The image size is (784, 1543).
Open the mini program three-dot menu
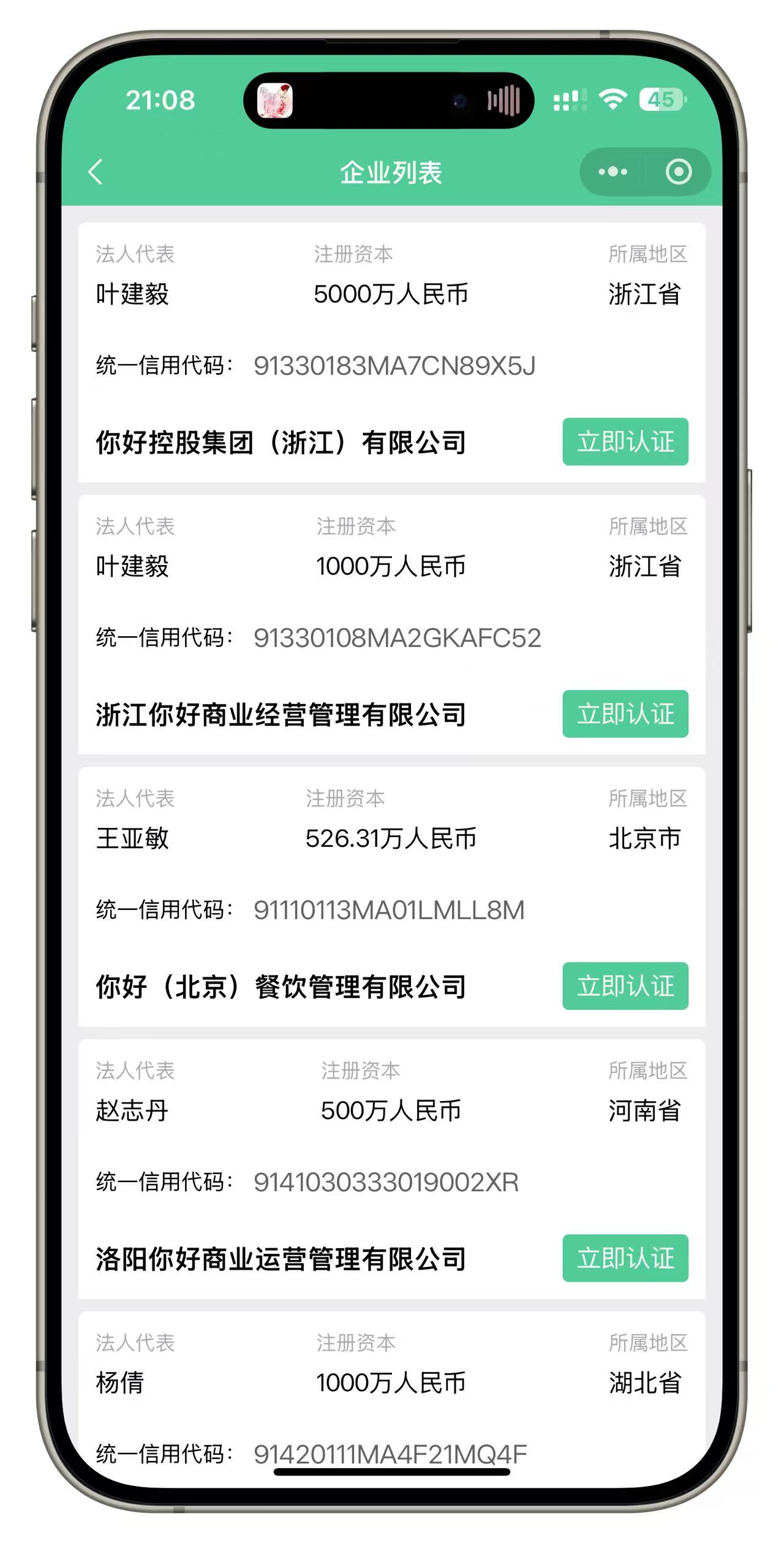[x=612, y=172]
